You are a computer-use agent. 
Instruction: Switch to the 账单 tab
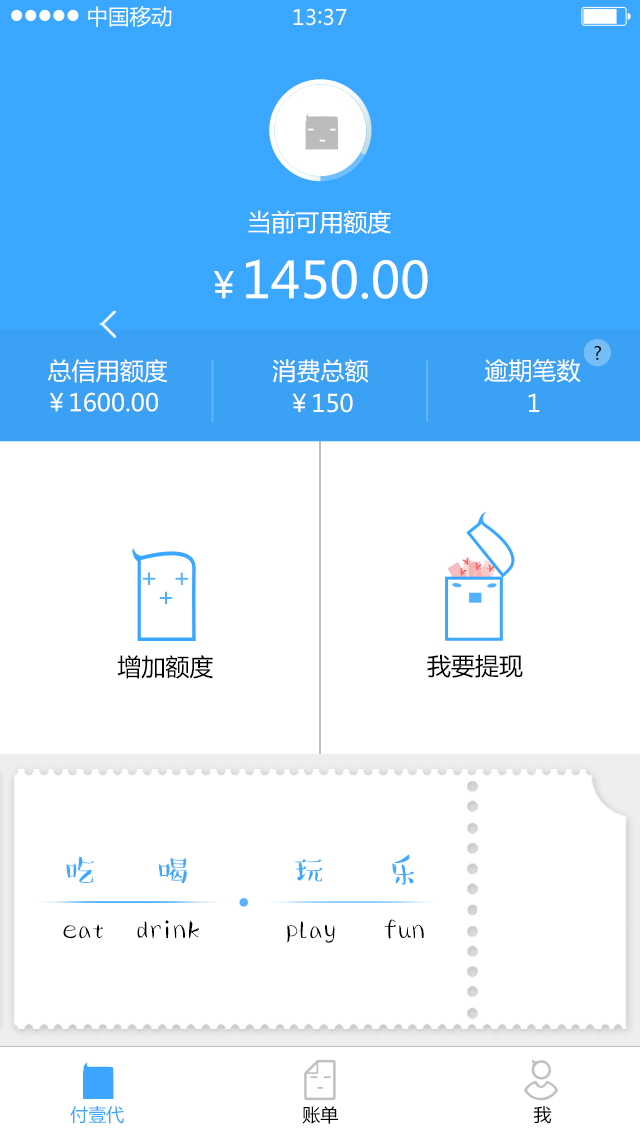[320, 1093]
